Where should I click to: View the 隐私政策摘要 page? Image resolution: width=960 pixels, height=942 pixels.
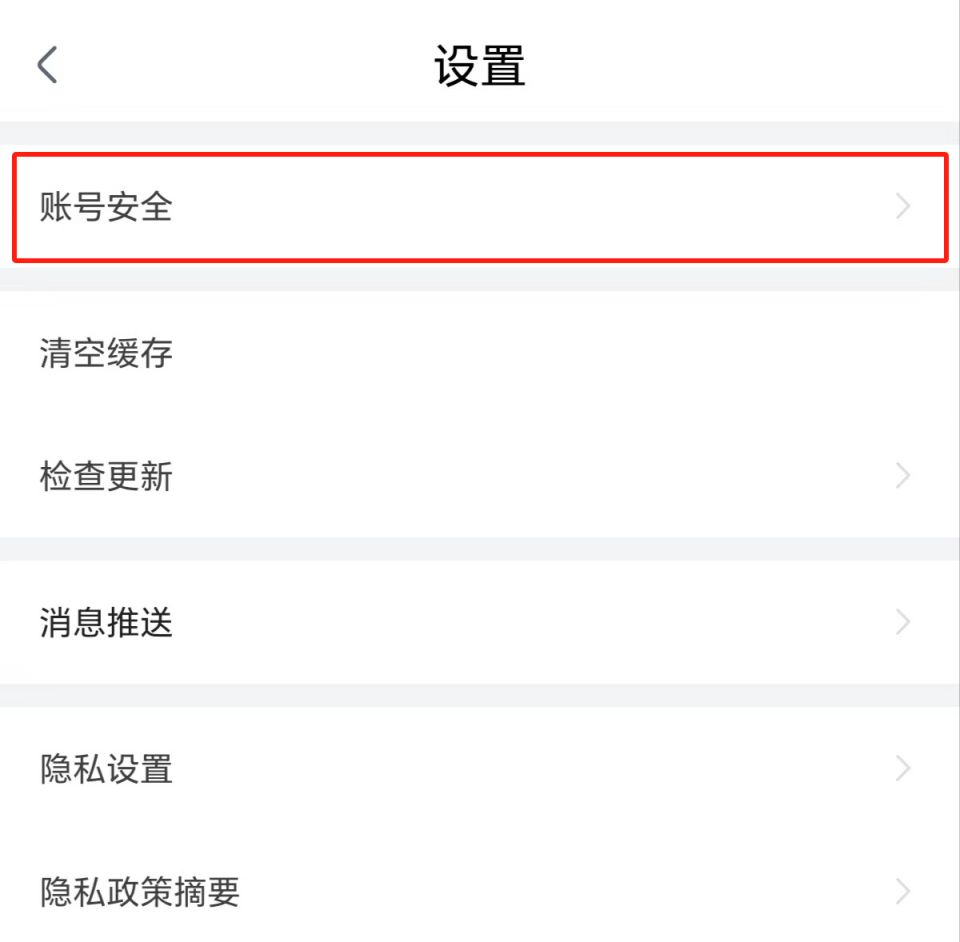[480, 890]
